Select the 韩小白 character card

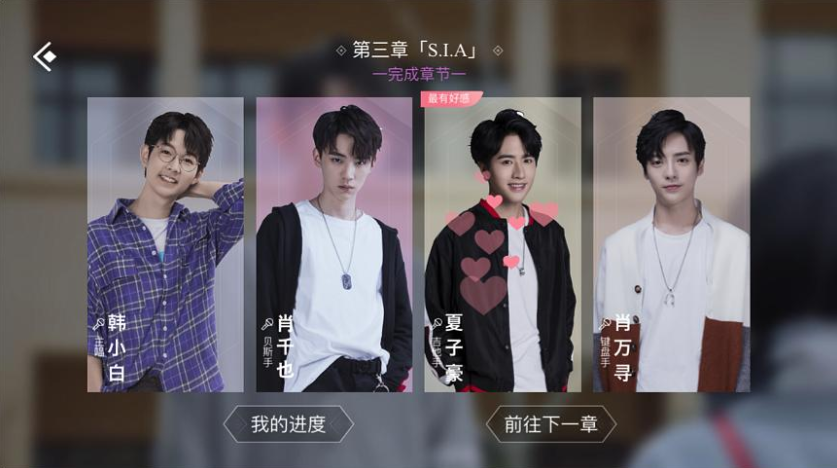coord(165,244)
